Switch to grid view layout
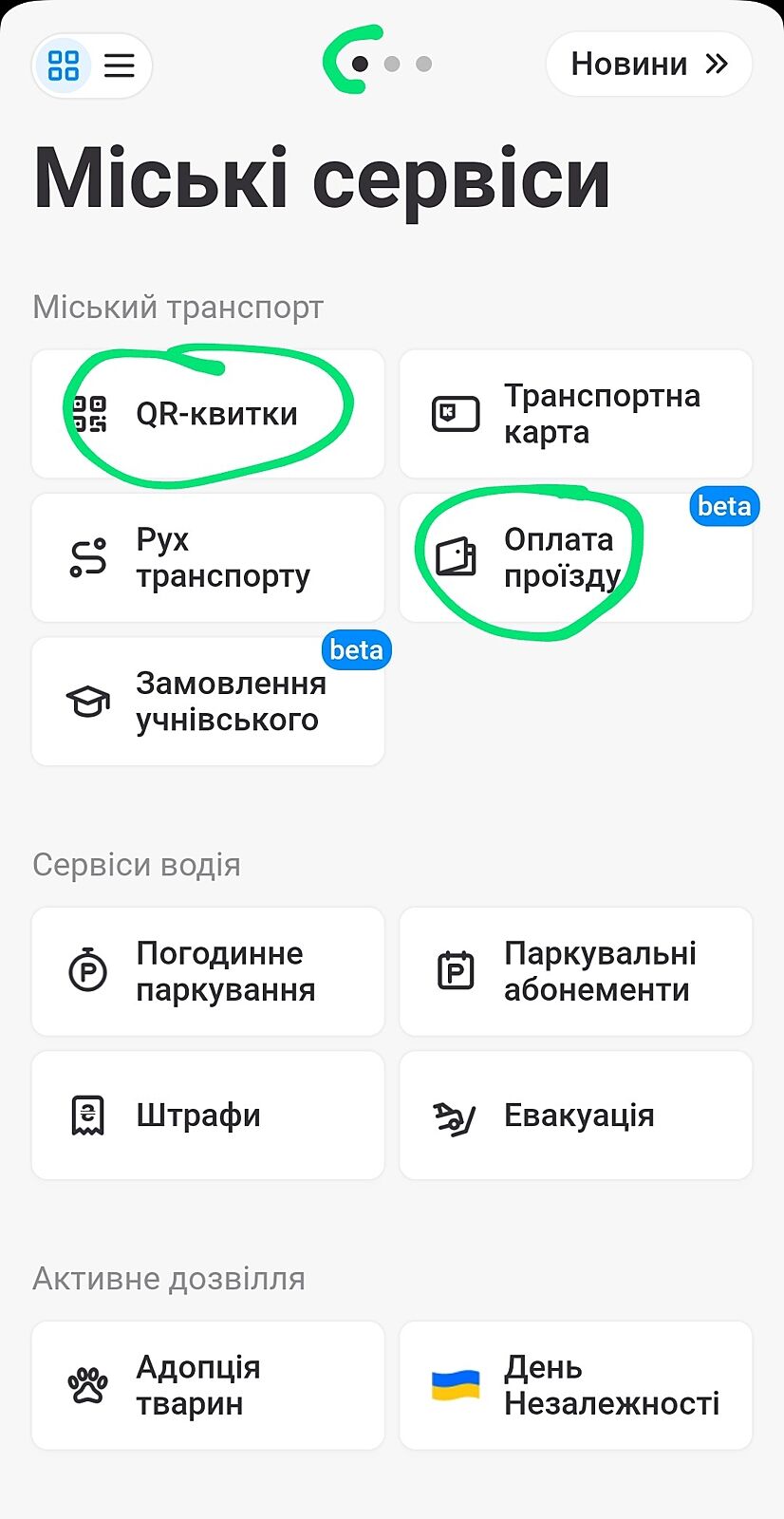 [64, 66]
